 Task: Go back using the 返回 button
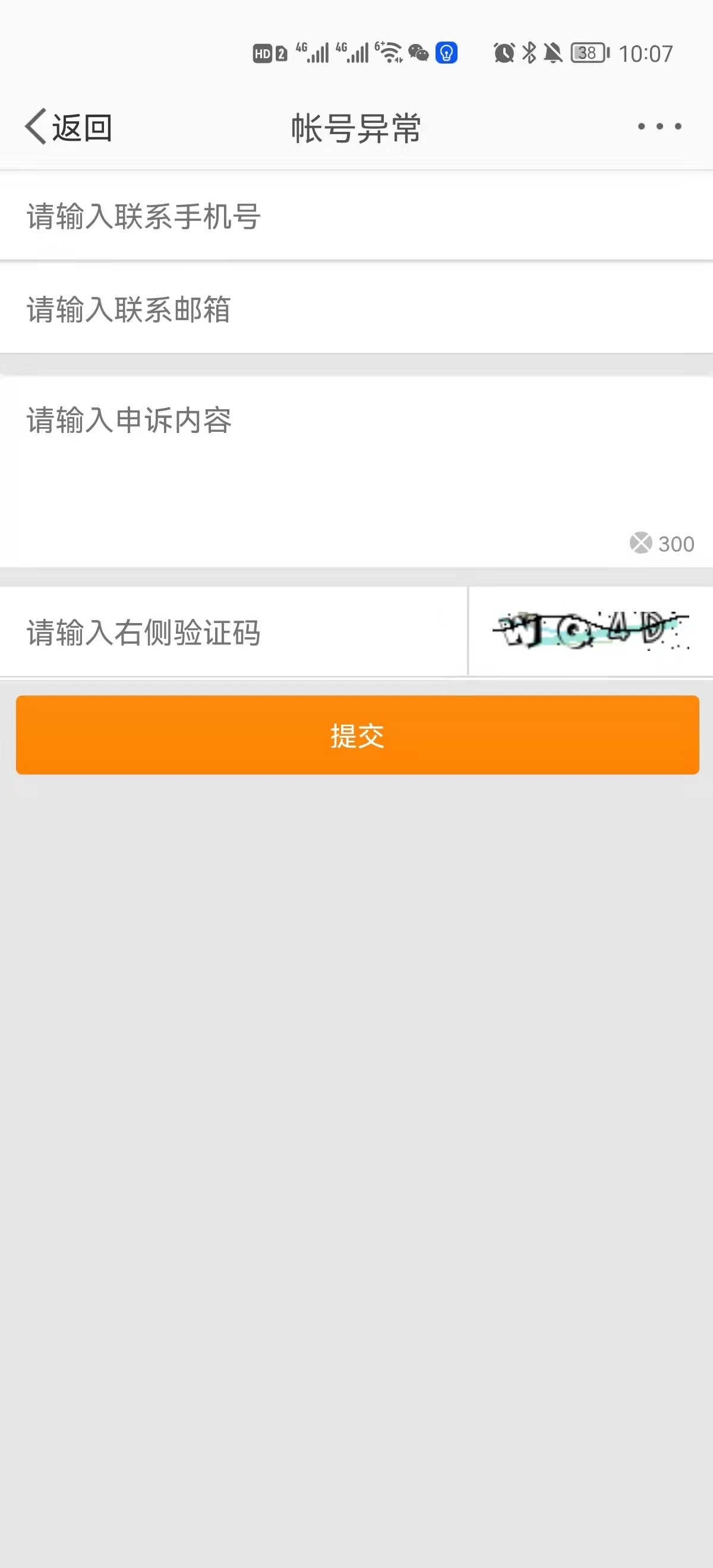pyautogui.click(x=68, y=127)
